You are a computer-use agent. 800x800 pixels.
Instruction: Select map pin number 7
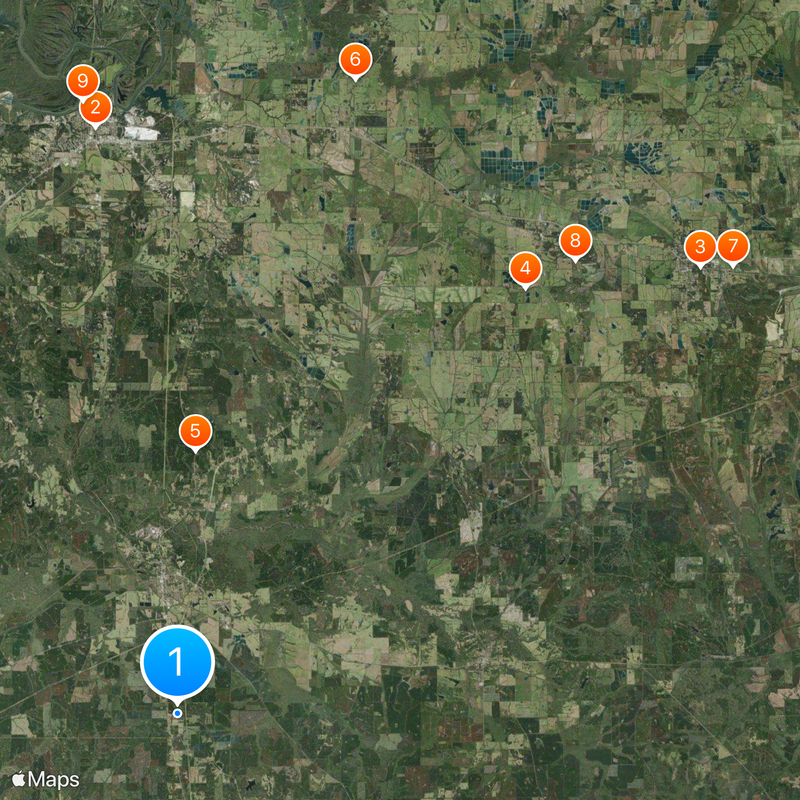733,246
